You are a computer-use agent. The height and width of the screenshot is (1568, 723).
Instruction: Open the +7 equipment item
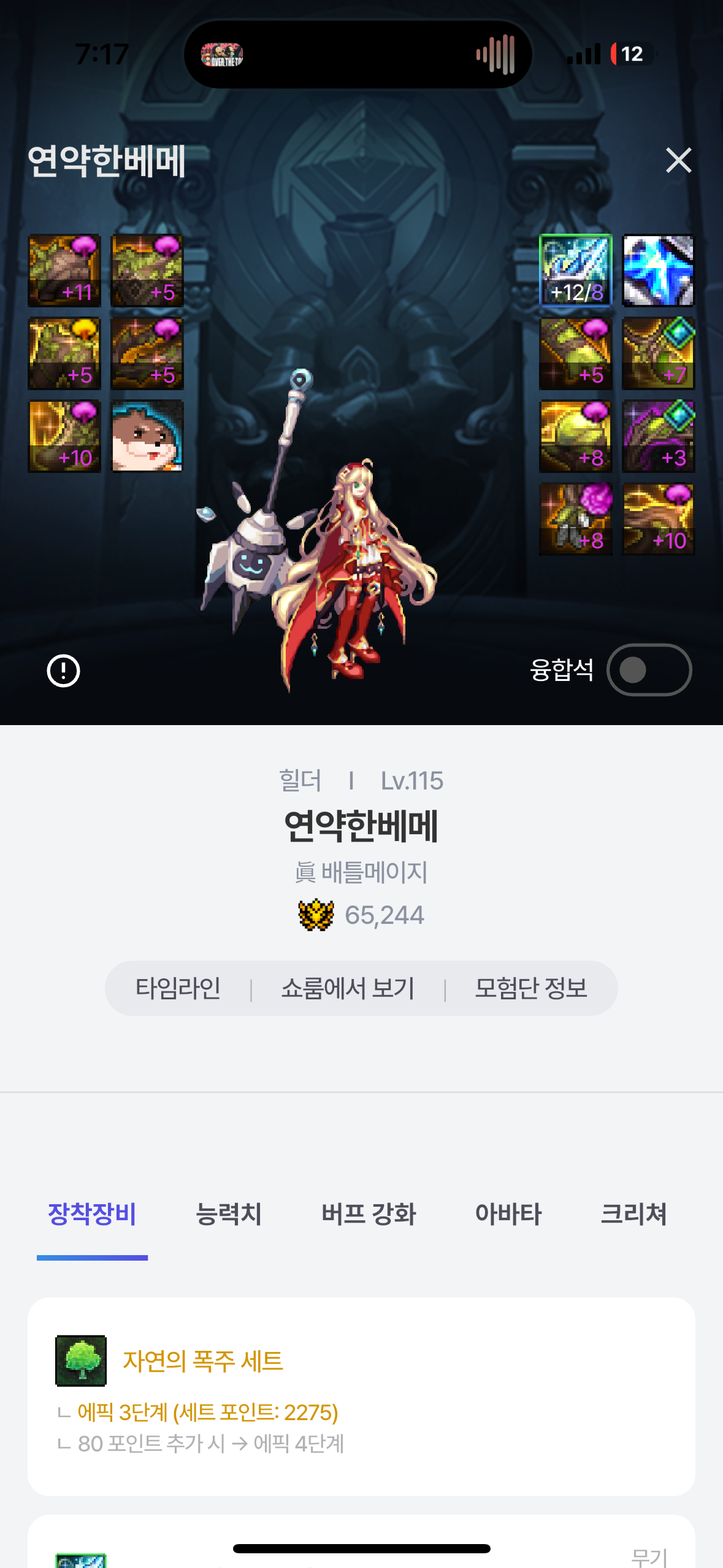click(x=658, y=353)
